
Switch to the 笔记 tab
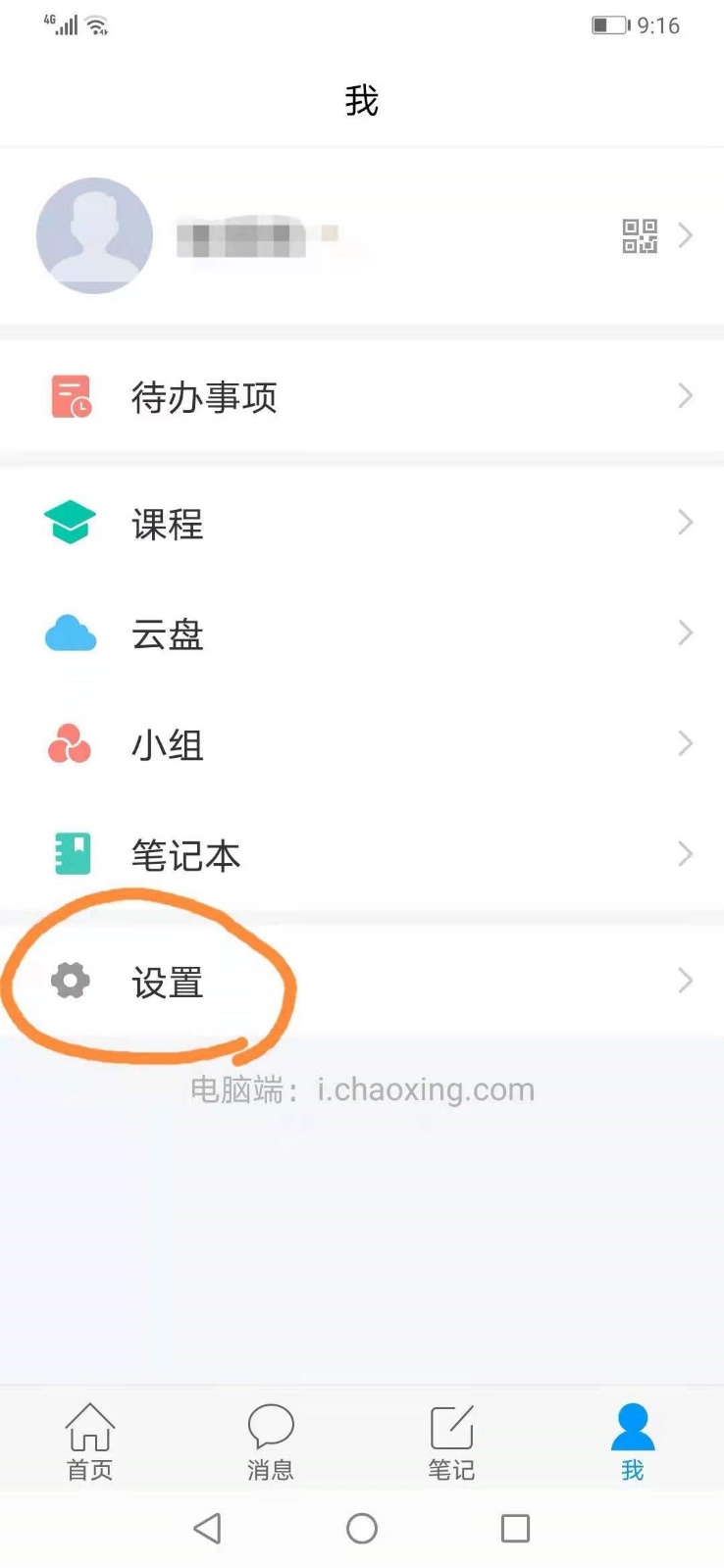pos(451,1440)
